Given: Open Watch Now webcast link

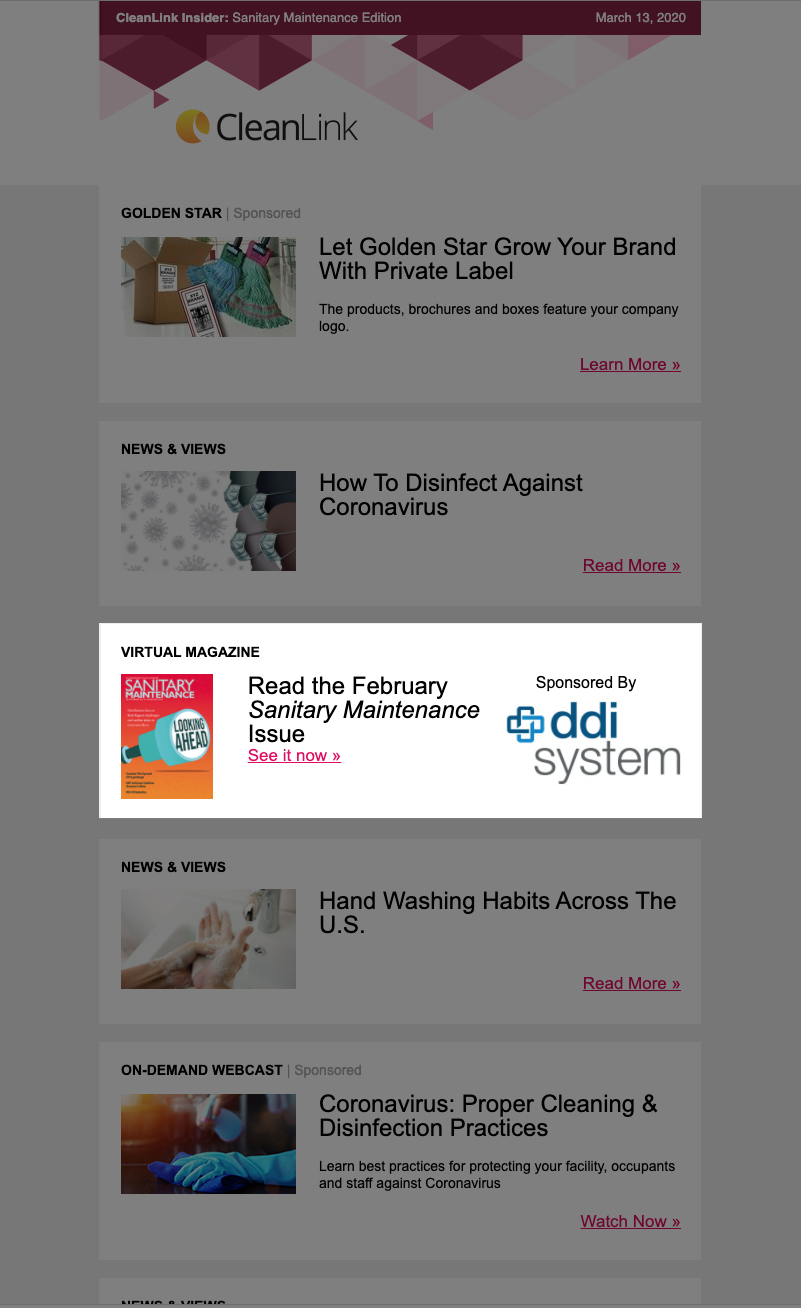Looking at the screenshot, I should [x=629, y=1221].
